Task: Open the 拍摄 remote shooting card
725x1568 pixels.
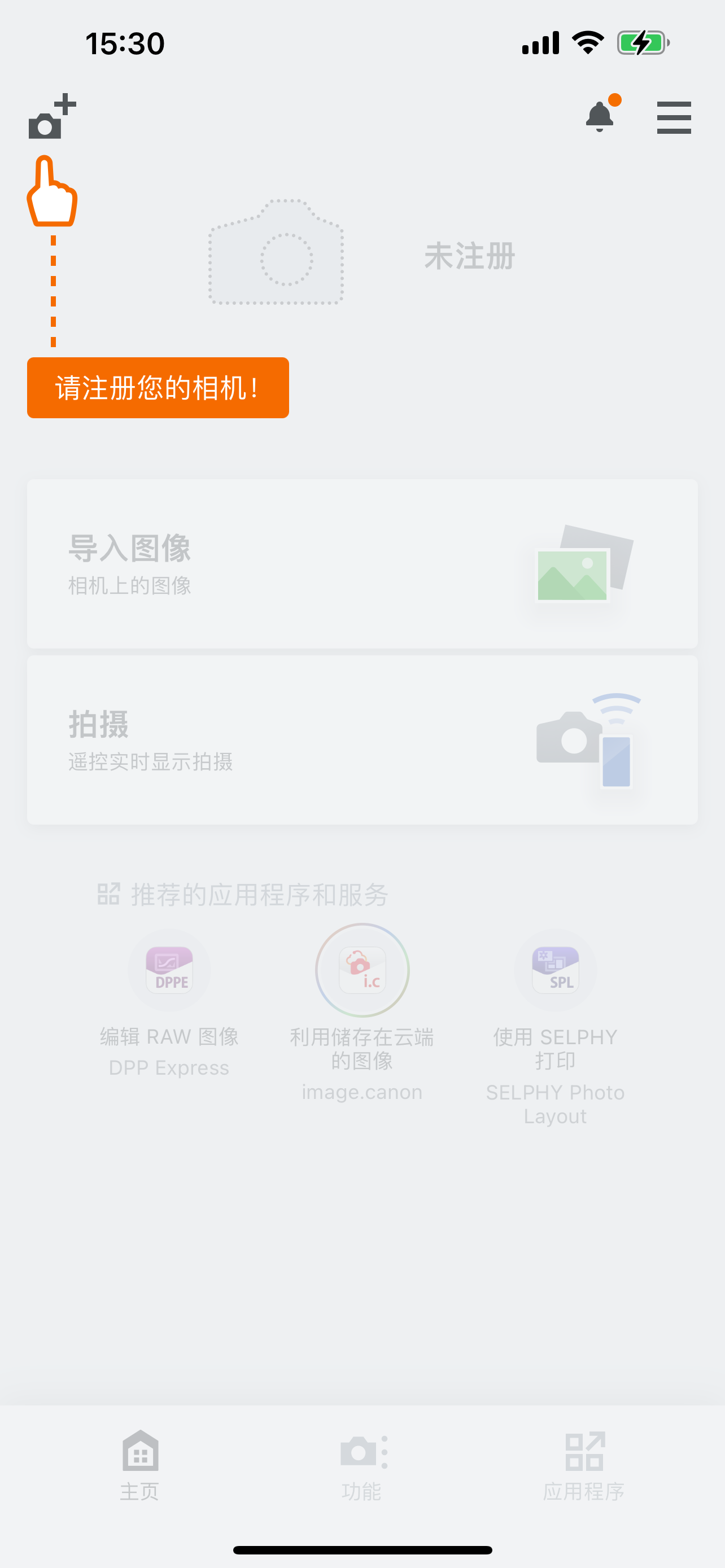Action: pyautogui.click(x=362, y=739)
